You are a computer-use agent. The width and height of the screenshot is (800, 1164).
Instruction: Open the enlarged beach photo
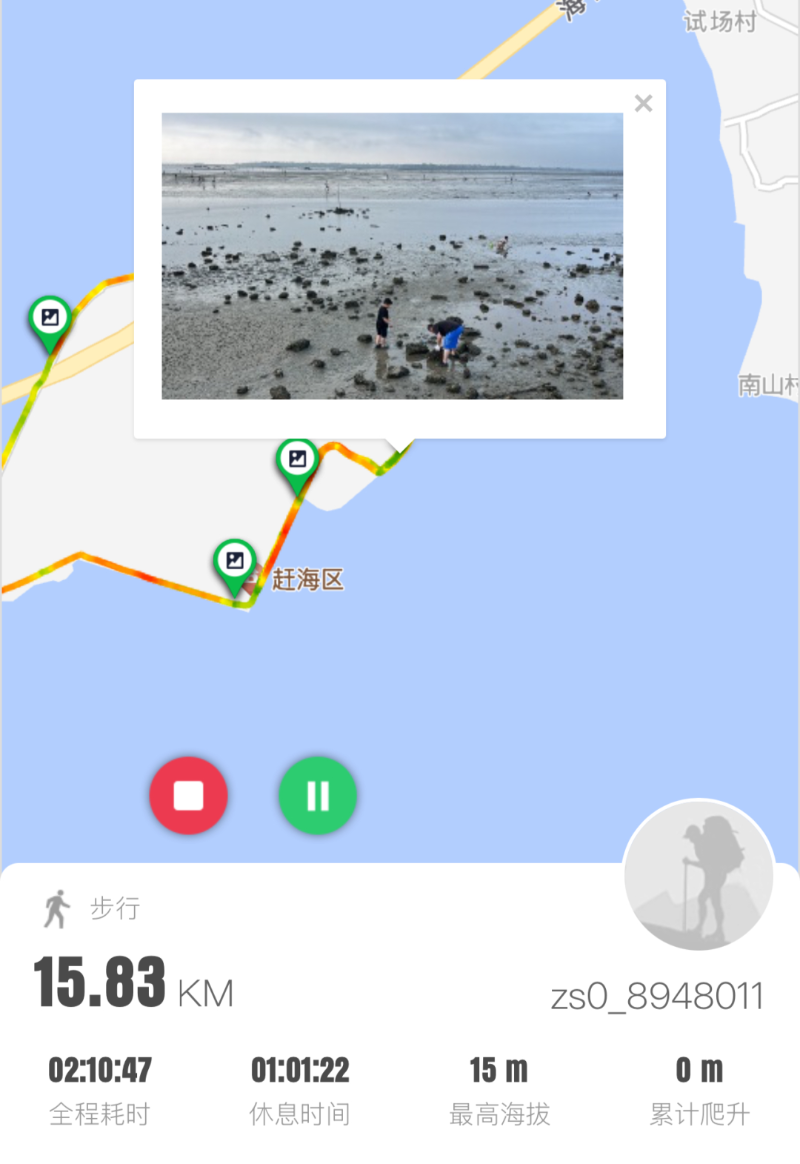pos(392,256)
